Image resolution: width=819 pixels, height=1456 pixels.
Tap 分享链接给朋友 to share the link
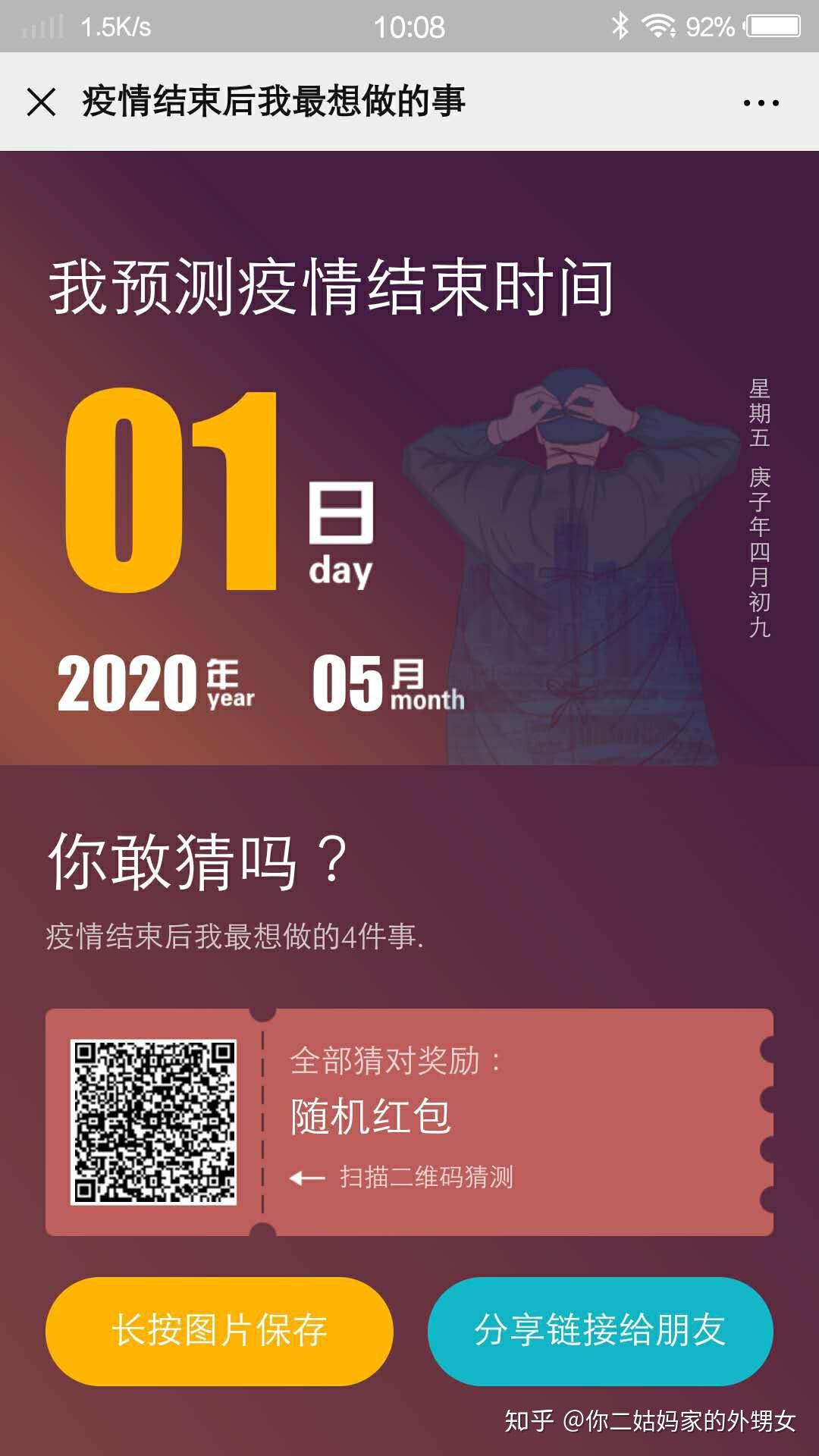tap(600, 1331)
